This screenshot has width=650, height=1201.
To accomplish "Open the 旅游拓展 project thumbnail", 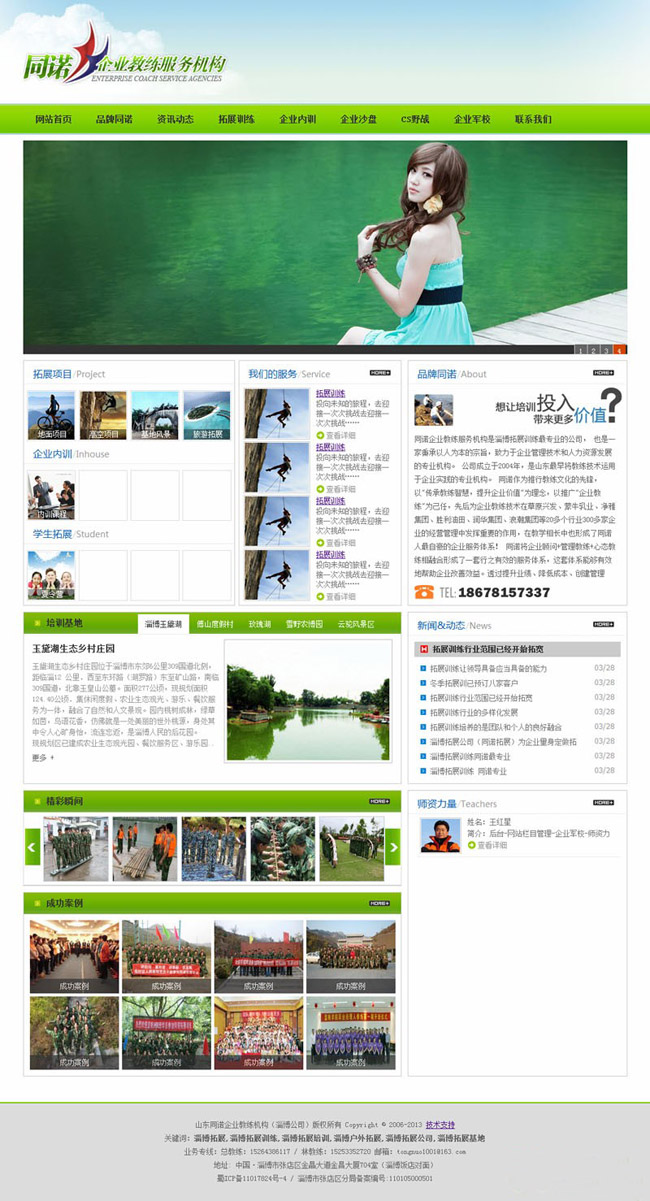I will [x=207, y=416].
